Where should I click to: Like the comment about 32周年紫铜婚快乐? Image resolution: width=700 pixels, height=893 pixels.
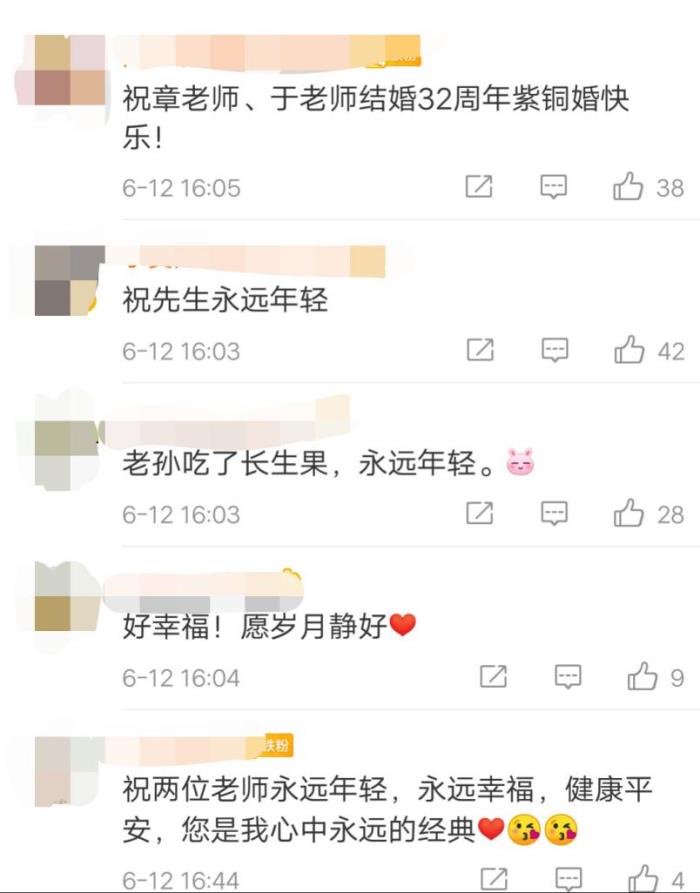(x=629, y=187)
